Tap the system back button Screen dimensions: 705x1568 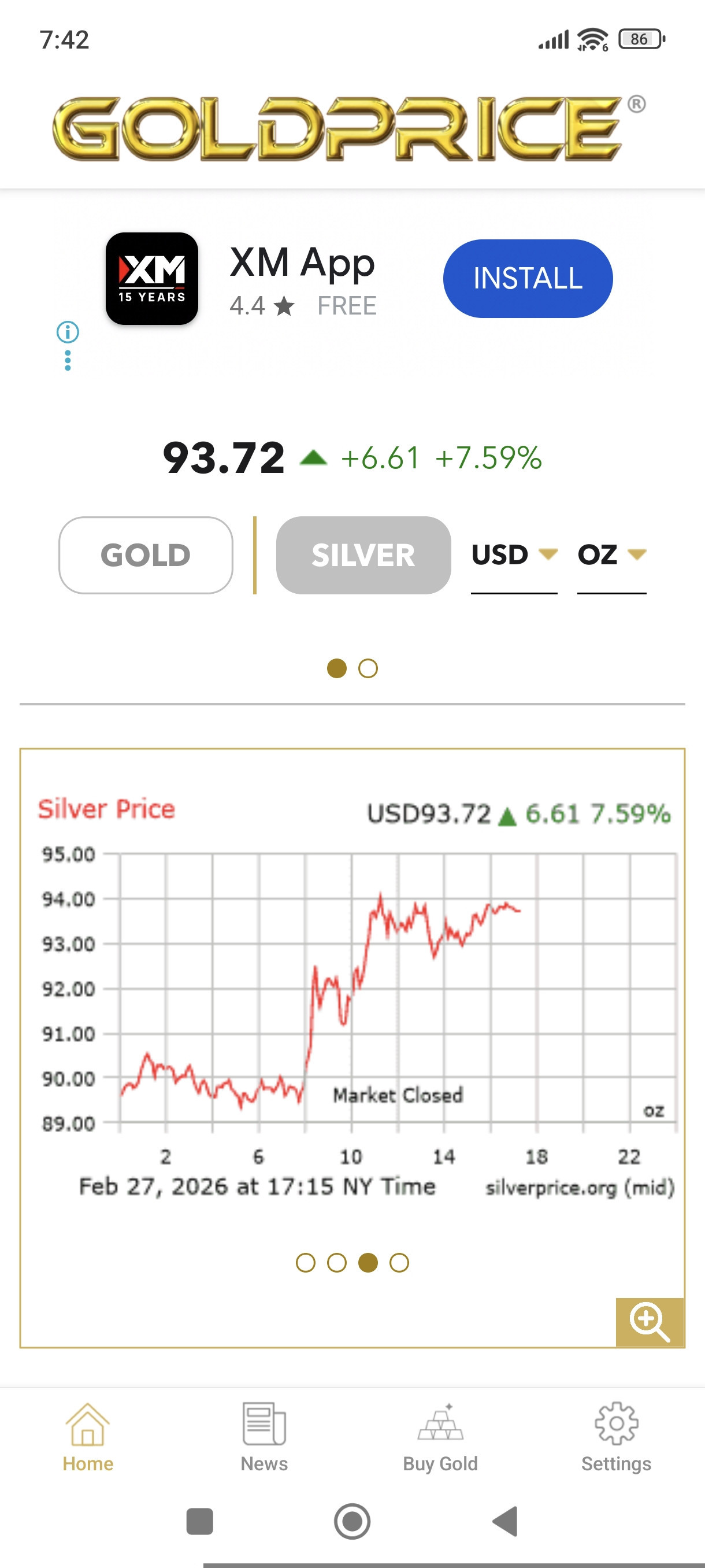pyautogui.click(x=505, y=1521)
